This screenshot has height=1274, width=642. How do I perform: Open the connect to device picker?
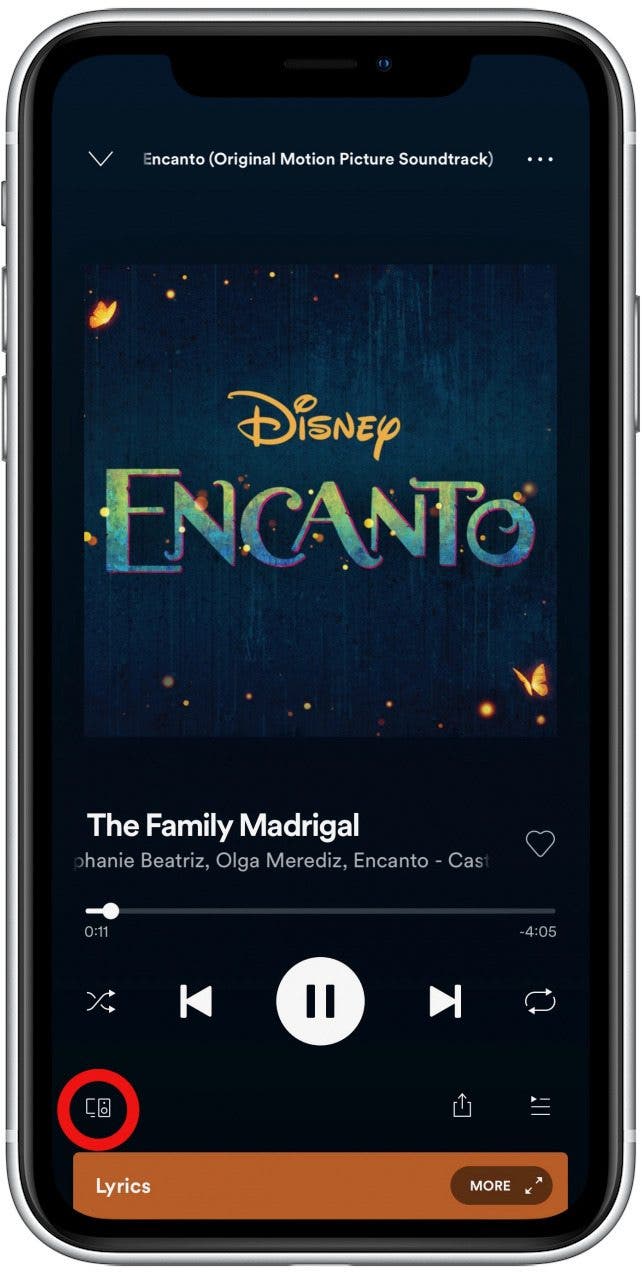98,1108
